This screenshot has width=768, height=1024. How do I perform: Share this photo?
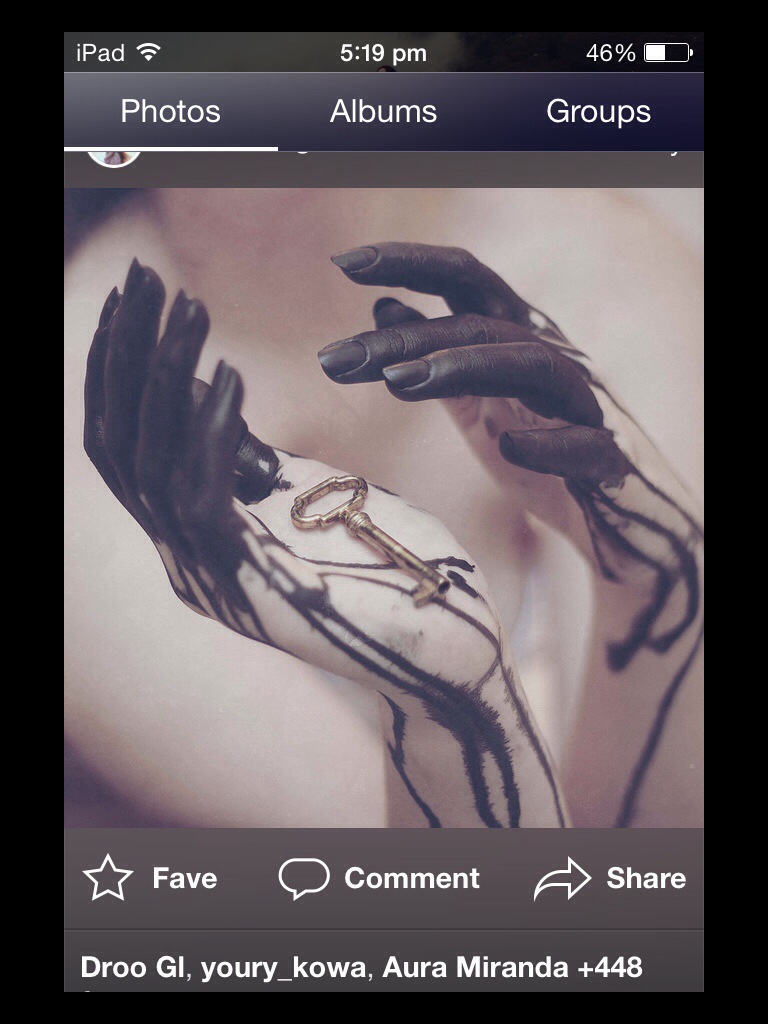610,878
